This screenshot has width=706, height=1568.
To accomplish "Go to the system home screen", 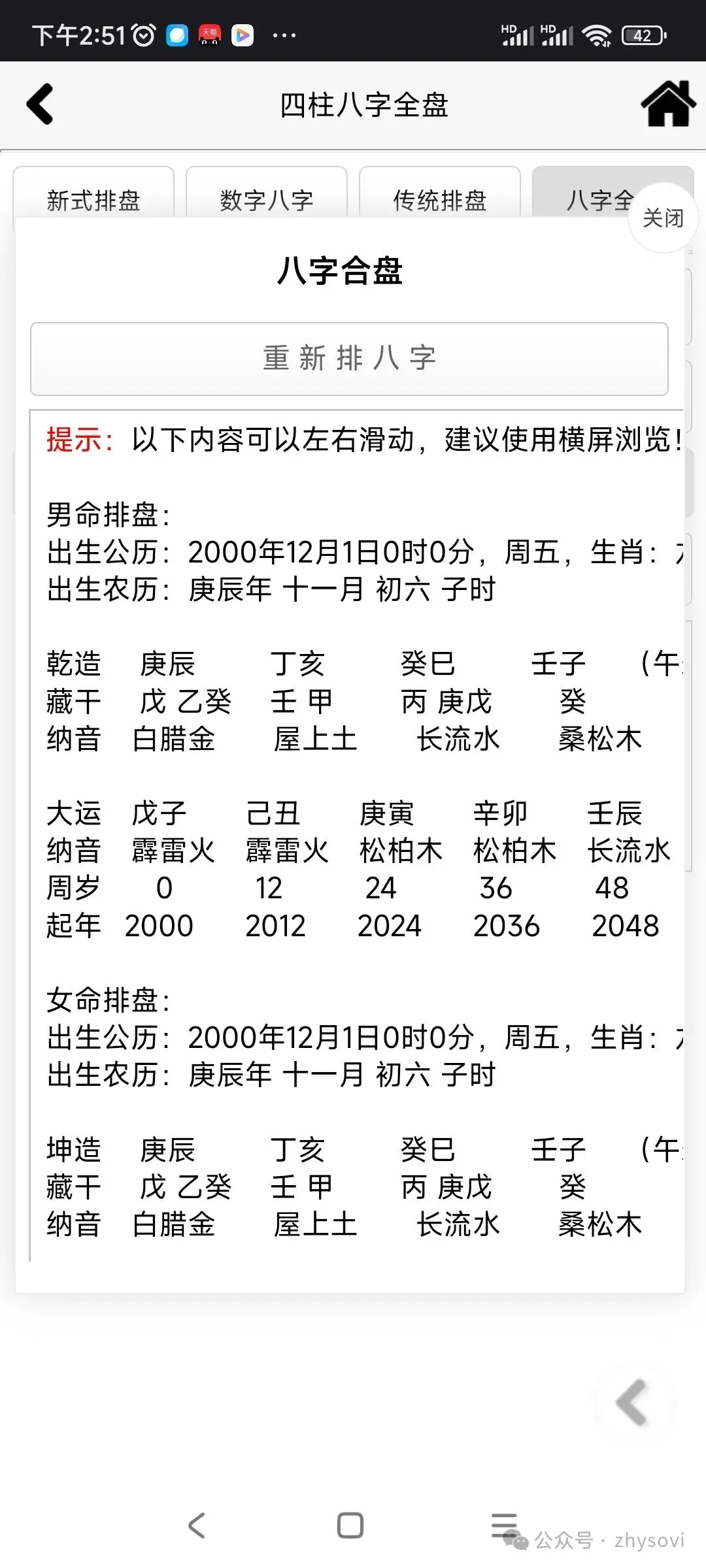I will pos(350,1526).
